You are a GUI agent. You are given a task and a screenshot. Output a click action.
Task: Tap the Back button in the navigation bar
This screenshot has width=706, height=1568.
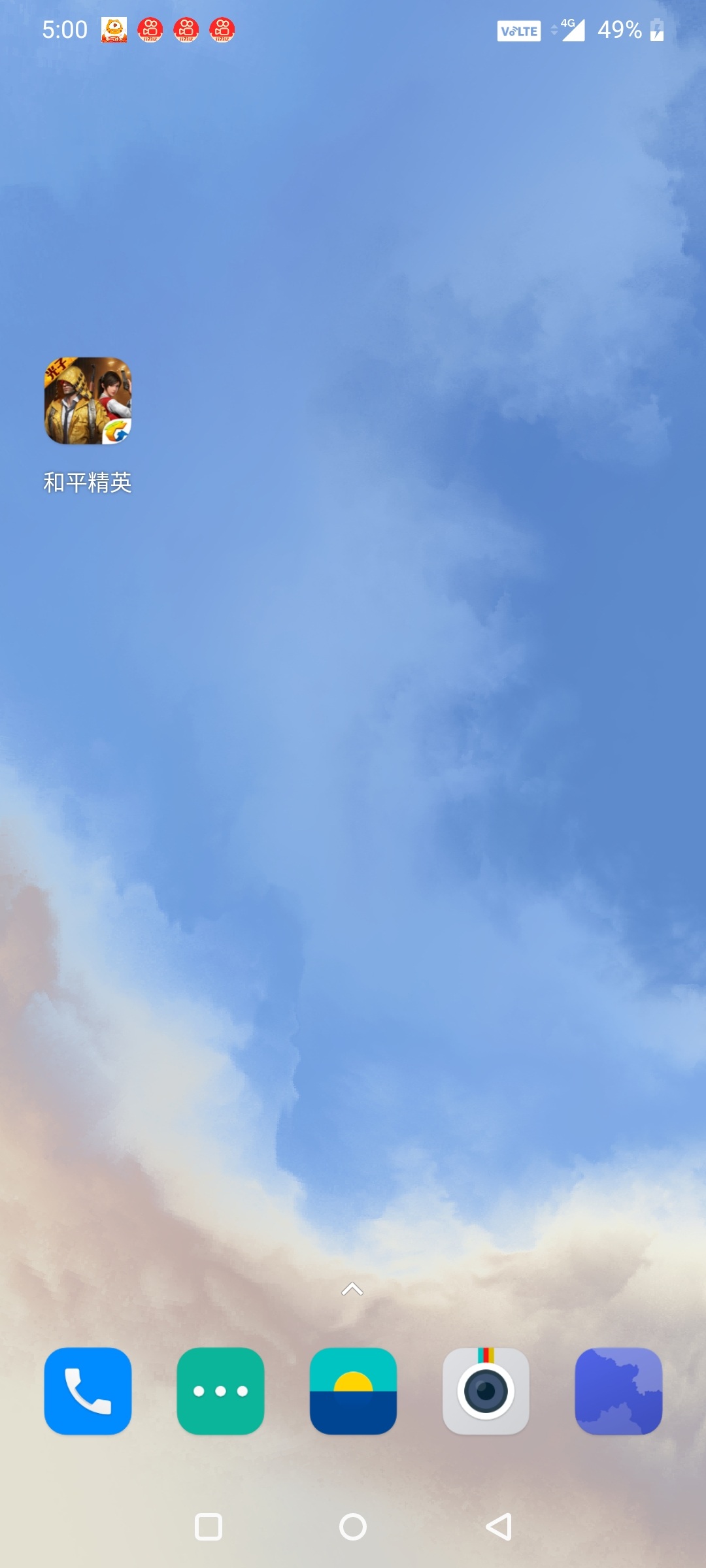[499, 1527]
